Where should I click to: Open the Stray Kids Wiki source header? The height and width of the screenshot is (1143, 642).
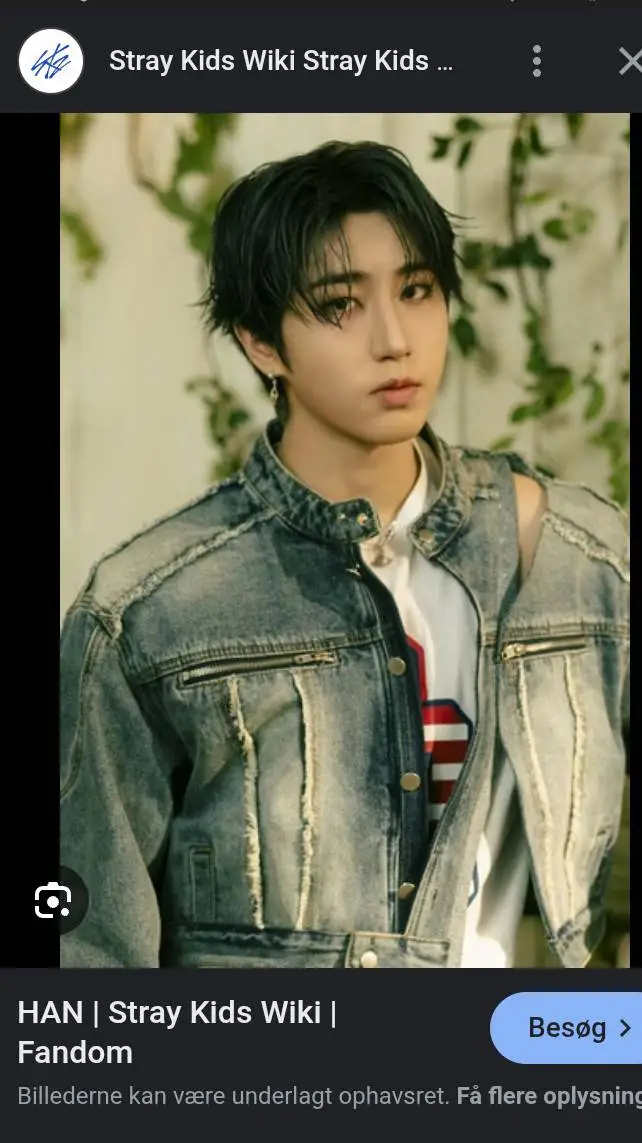pos(281,61)
